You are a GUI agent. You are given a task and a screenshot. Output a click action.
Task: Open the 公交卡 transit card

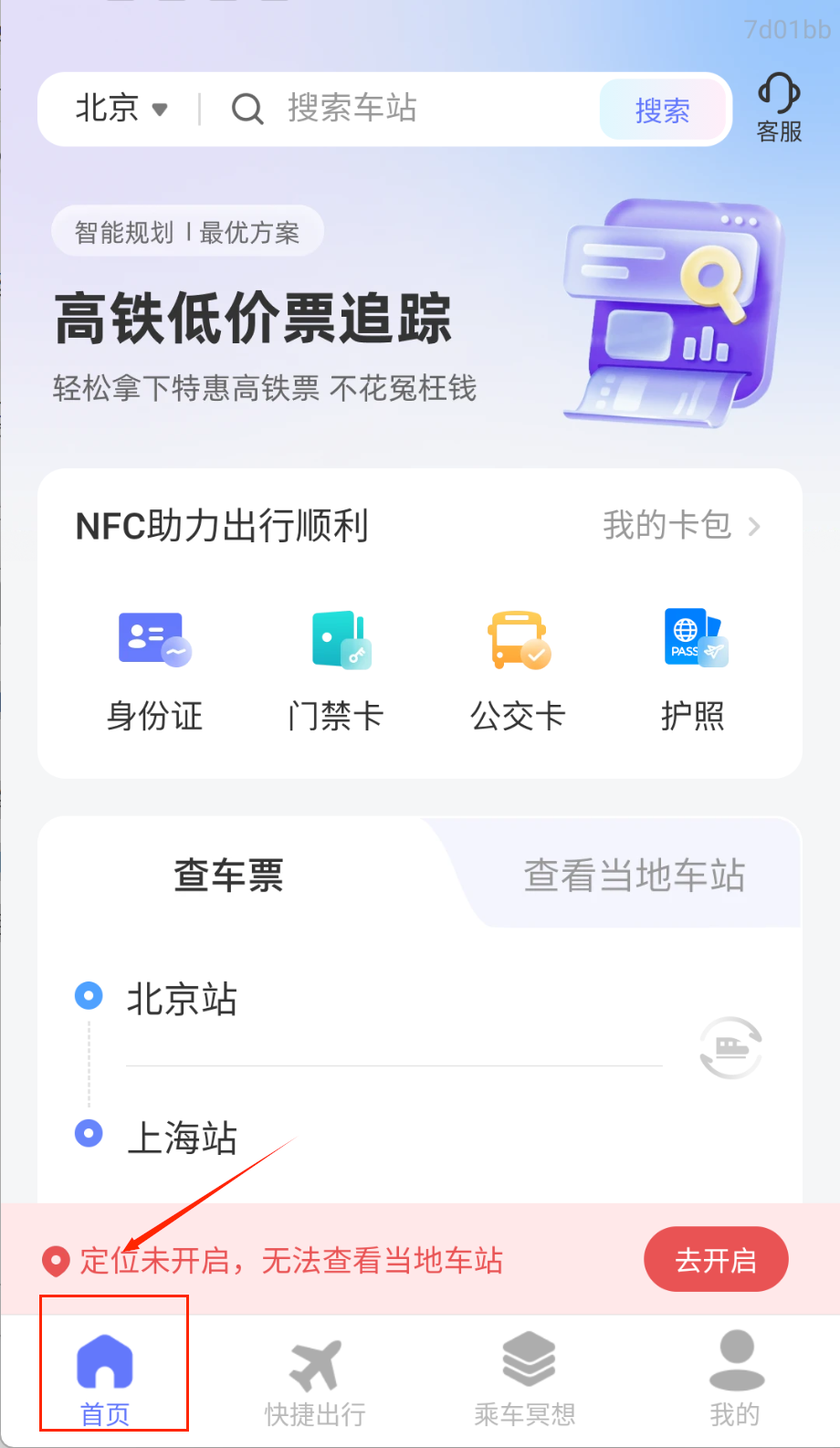point(518,671)
